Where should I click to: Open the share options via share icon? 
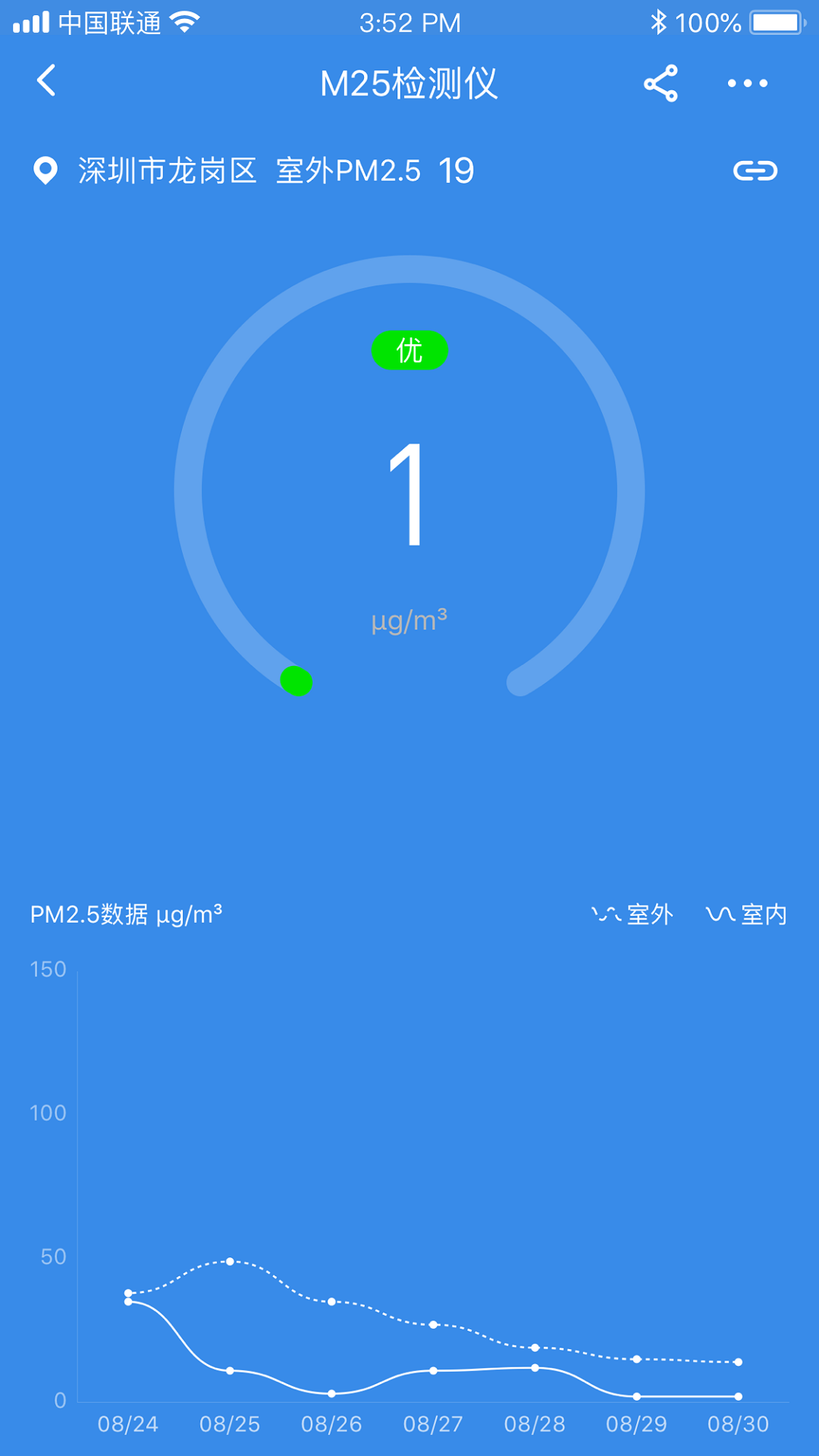[660, 83]
